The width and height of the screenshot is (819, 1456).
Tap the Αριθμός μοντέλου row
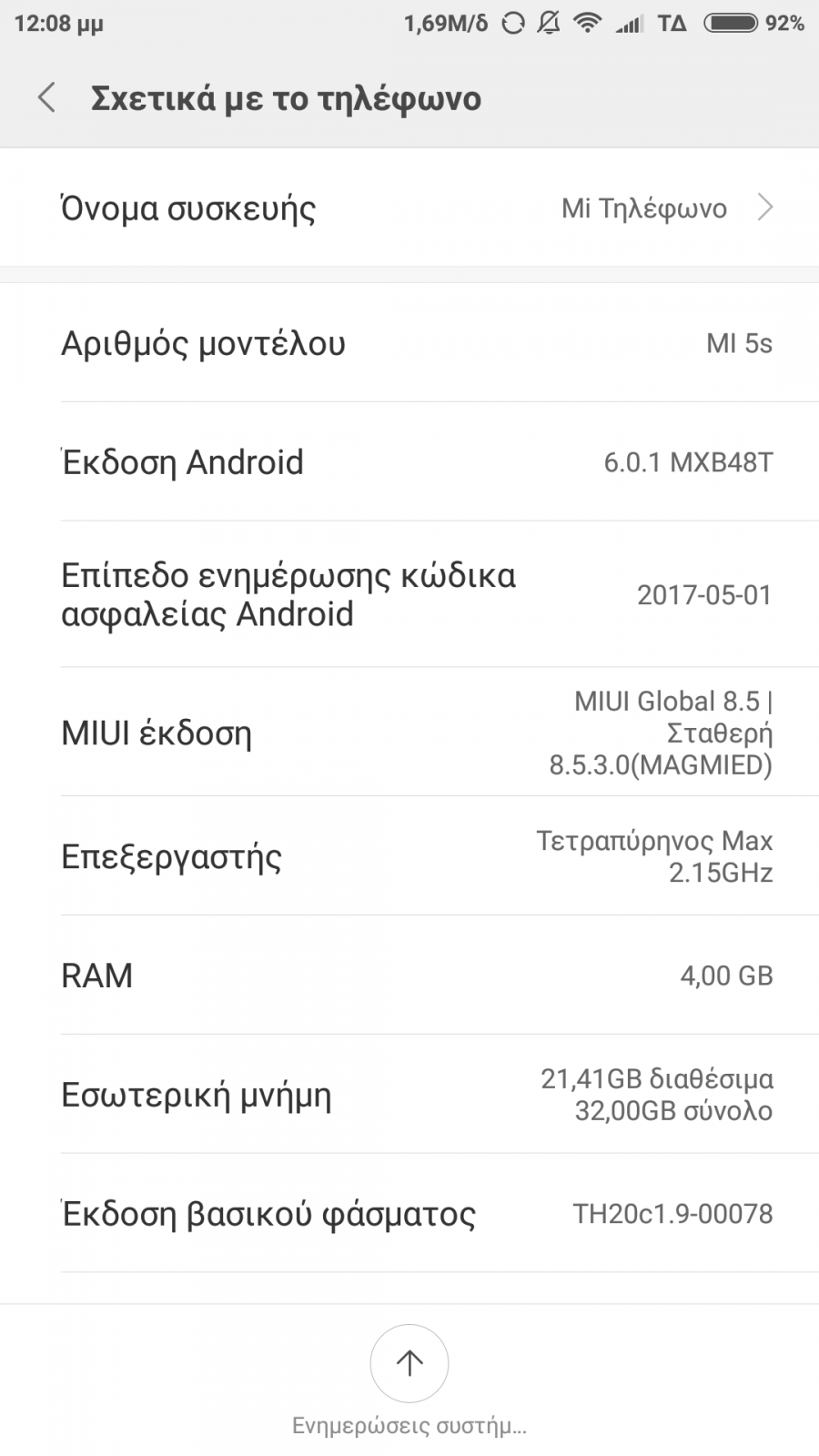pos(409,343)
